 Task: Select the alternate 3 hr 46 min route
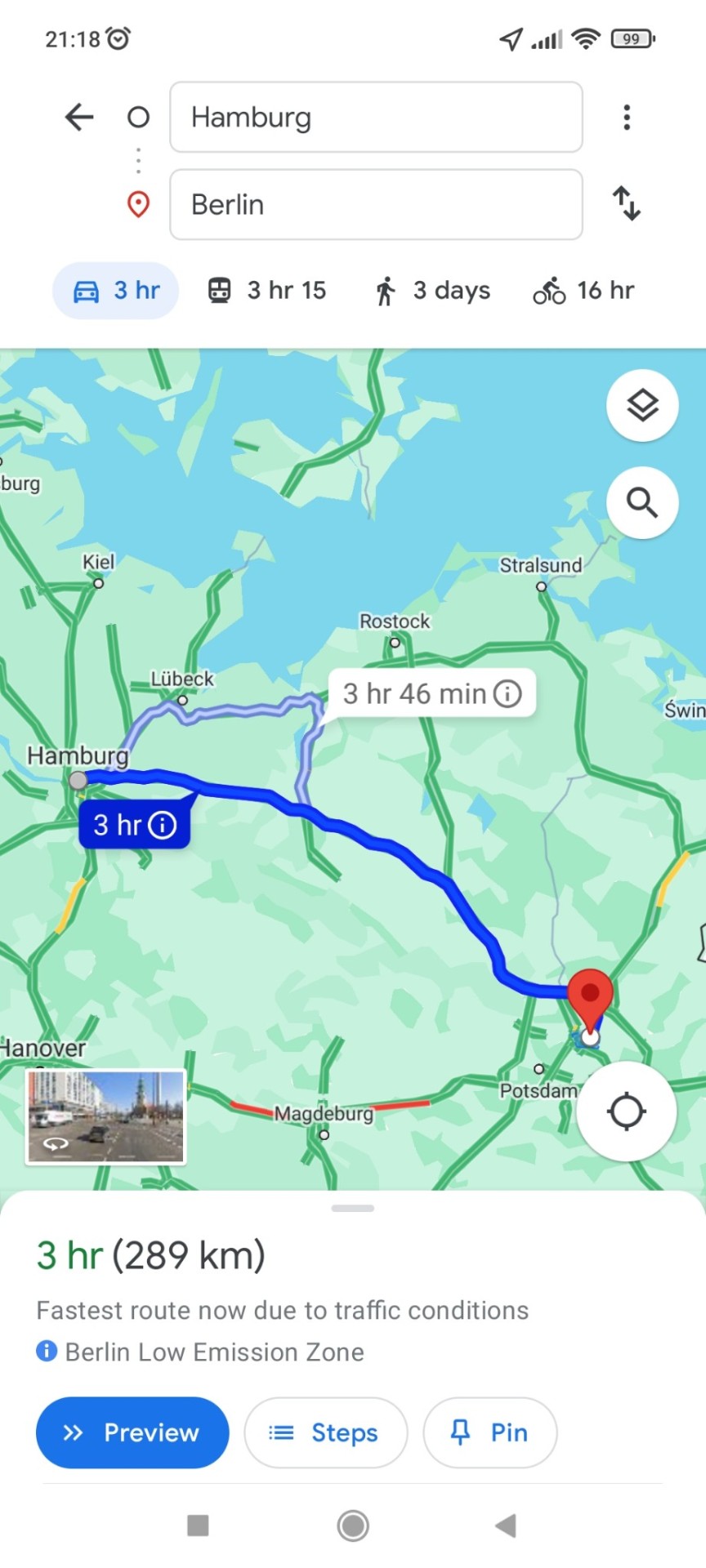click(x=431, y=694)
